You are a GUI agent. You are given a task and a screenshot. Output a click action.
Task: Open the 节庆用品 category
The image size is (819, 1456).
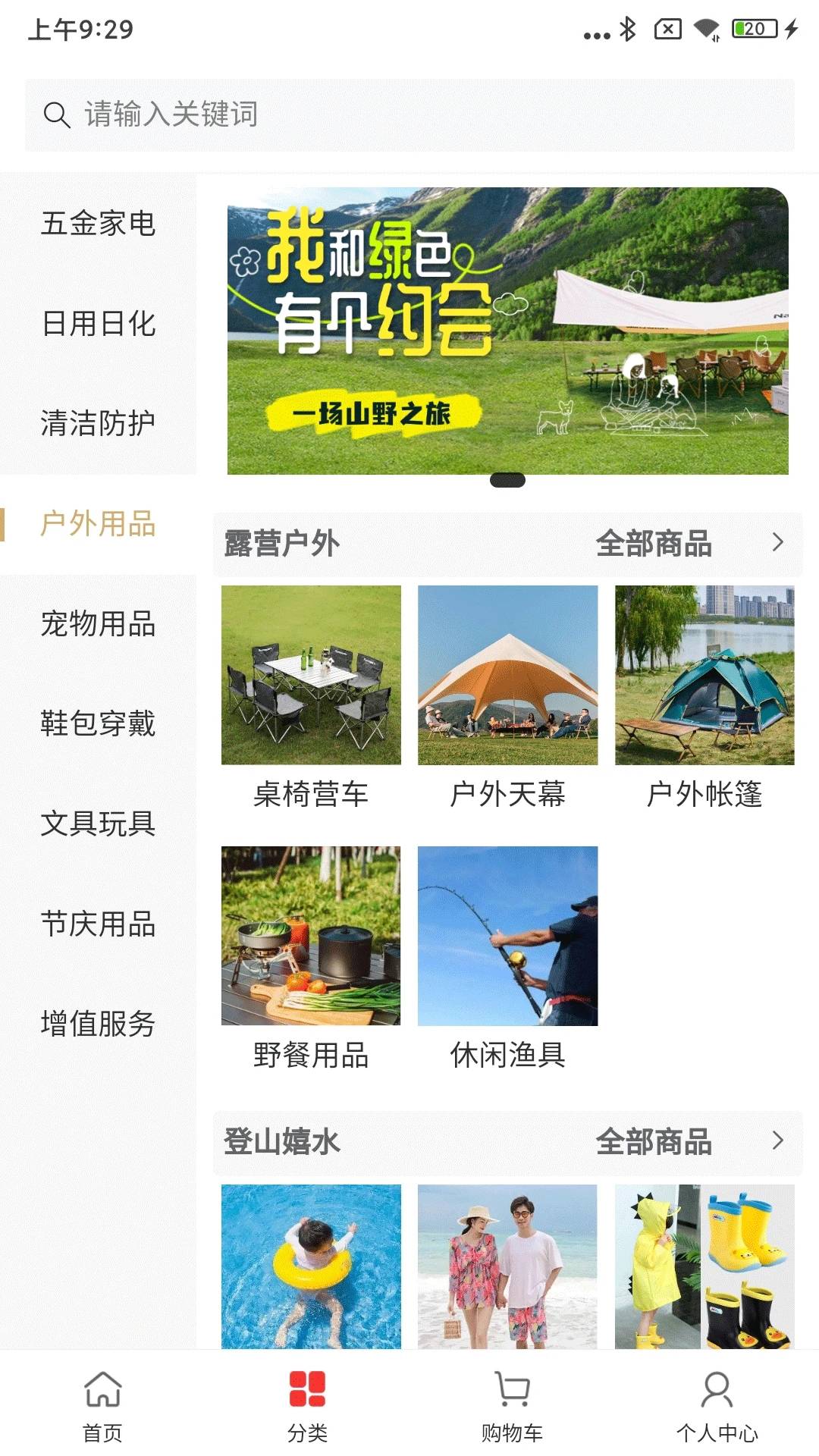99,924
